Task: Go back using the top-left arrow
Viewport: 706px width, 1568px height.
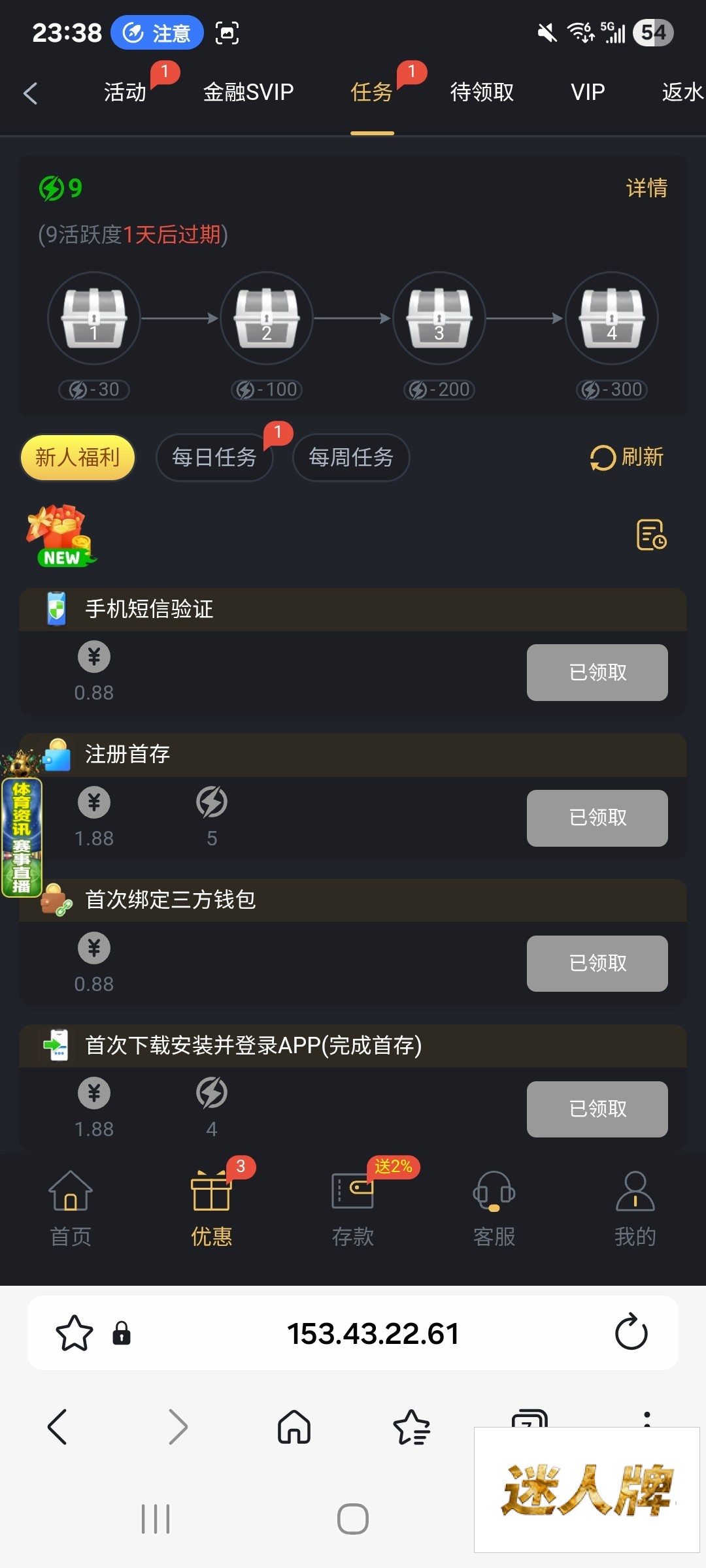Action: point(30,93)
